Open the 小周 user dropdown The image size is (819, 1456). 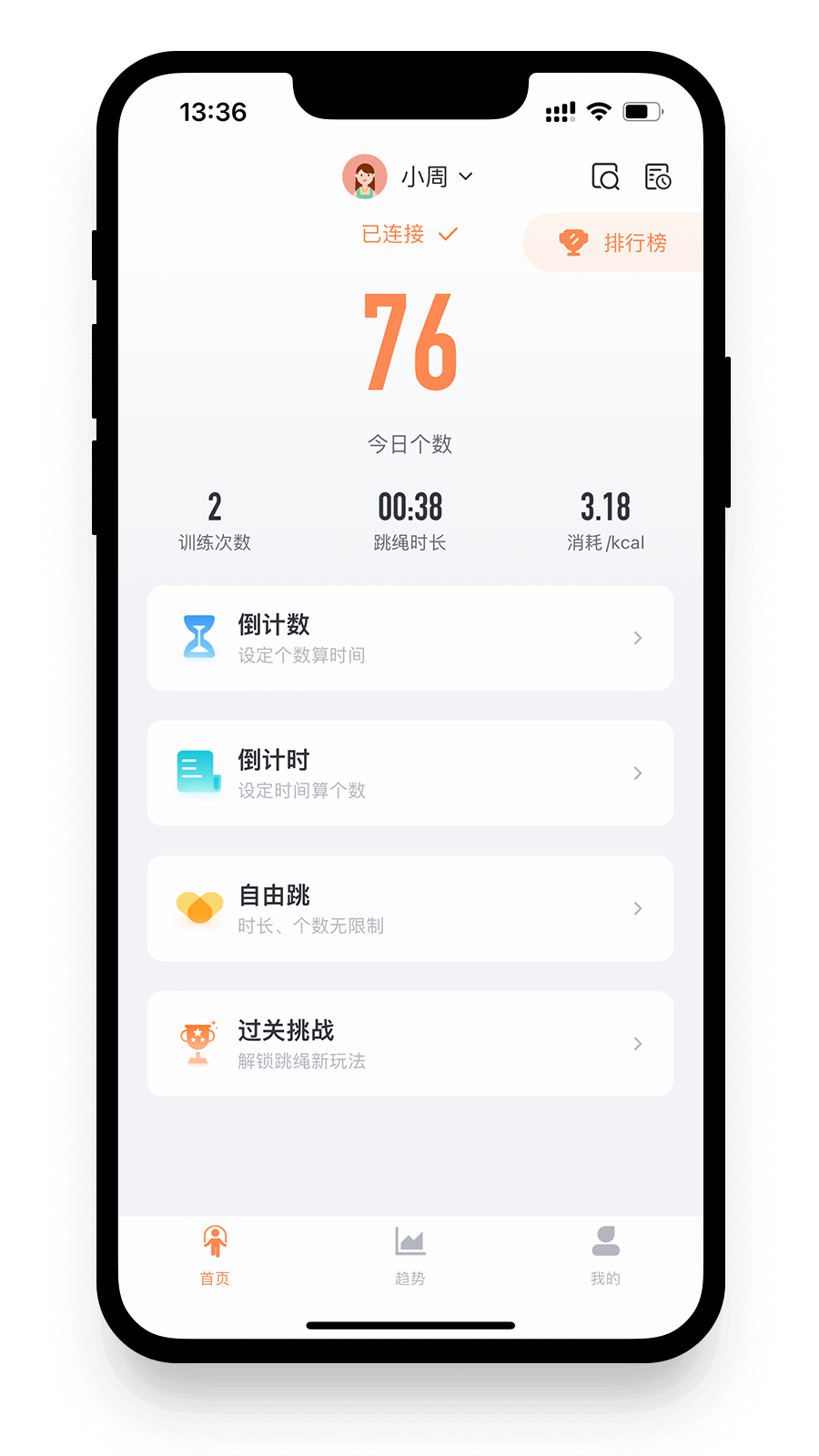(409, 177)
